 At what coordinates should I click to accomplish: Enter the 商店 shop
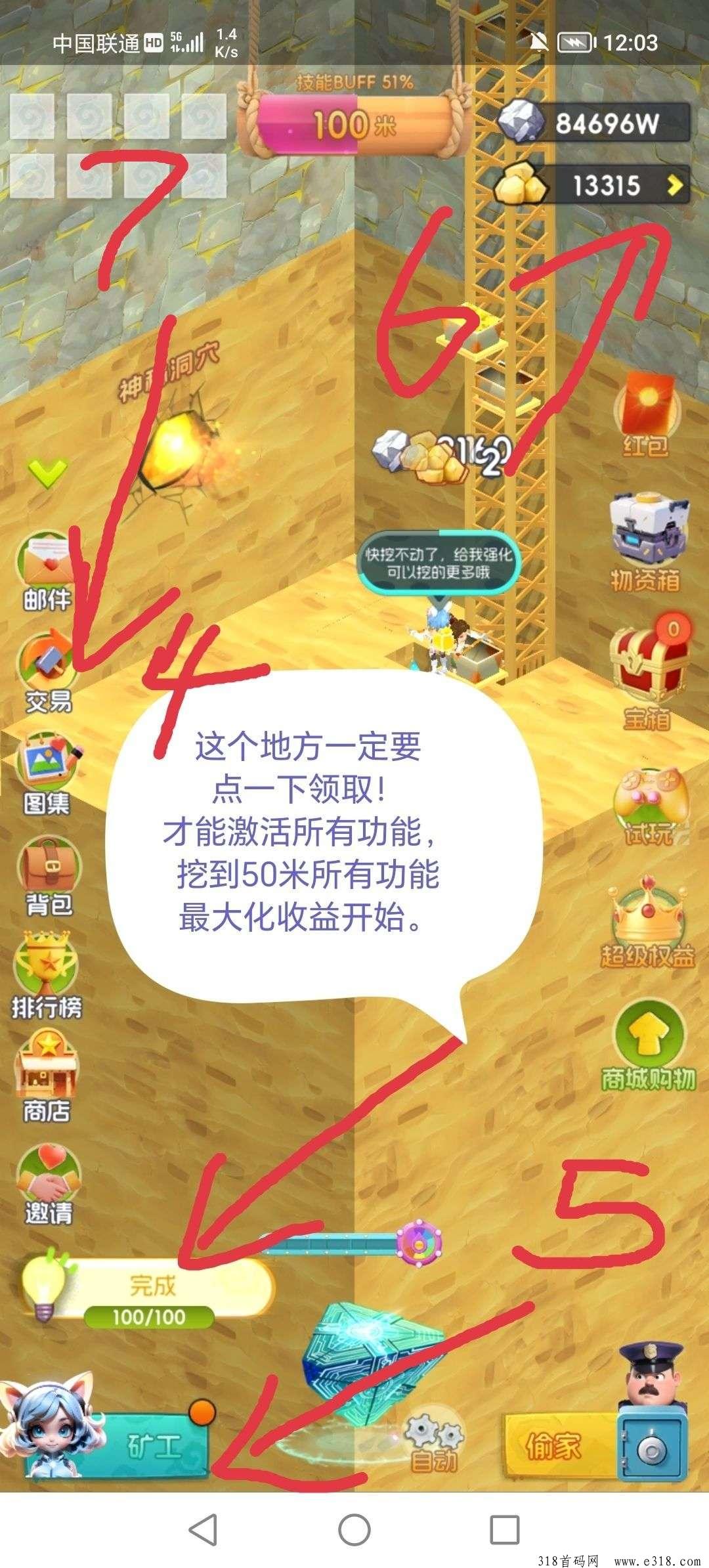pyautogui.click(x=47, y=1078)
